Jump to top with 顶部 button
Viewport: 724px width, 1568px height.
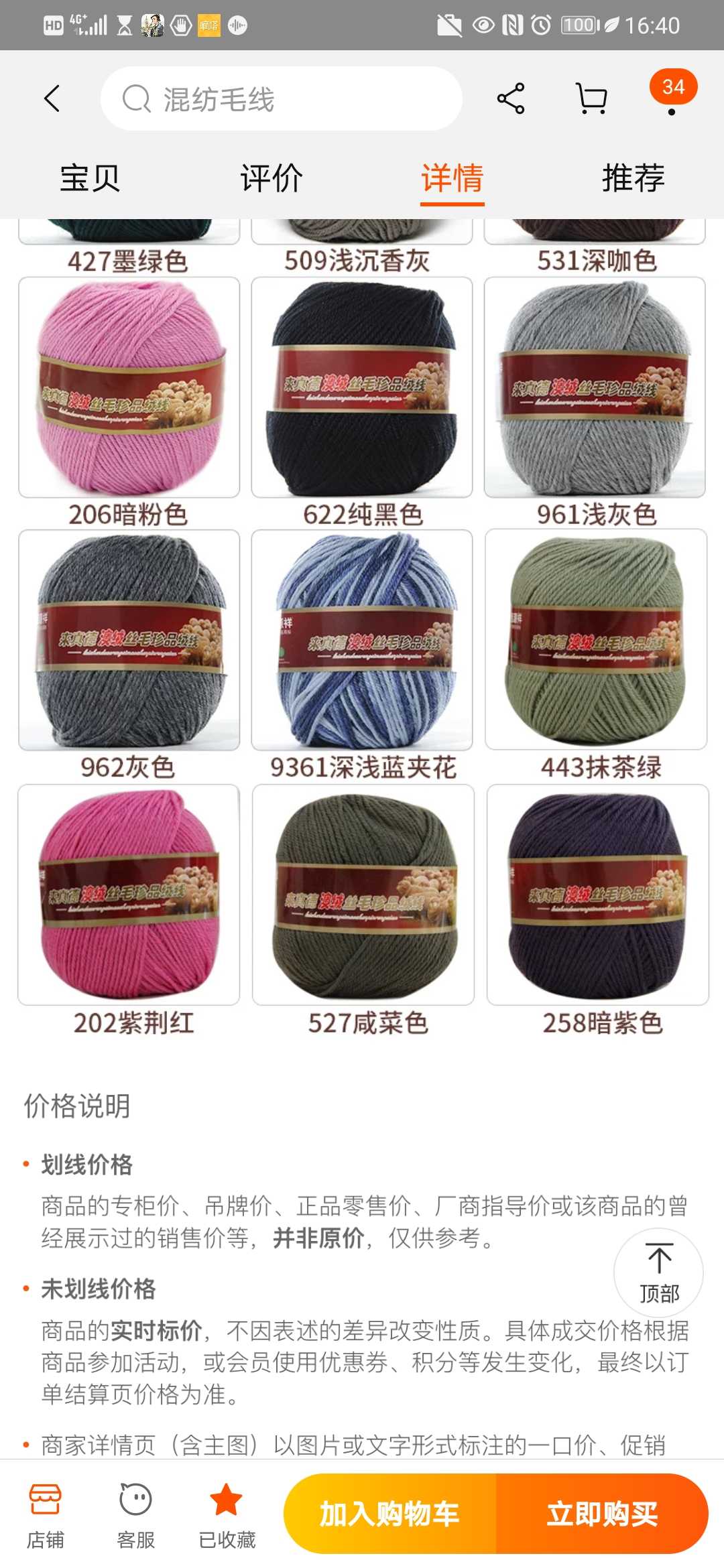(x=658, y=1273)
